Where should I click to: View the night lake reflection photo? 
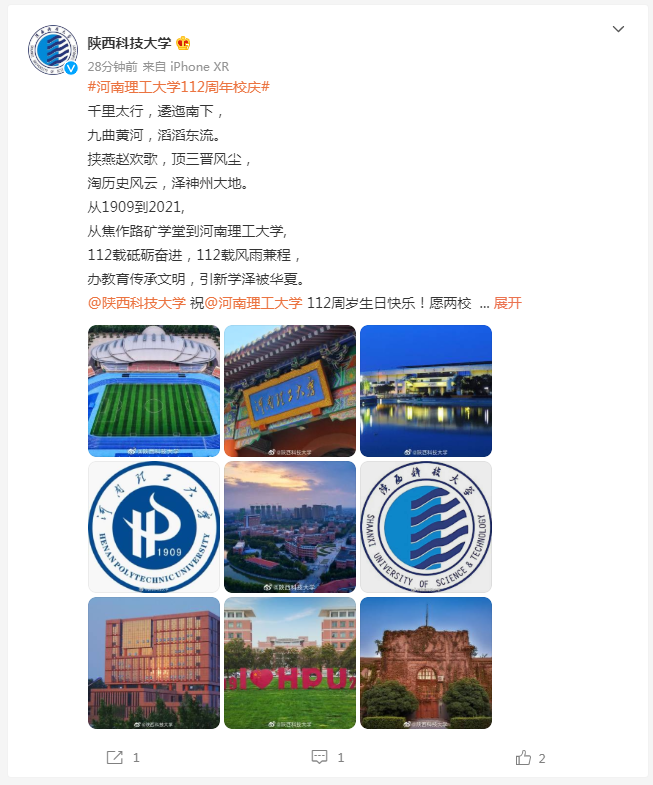click(426, 391)
